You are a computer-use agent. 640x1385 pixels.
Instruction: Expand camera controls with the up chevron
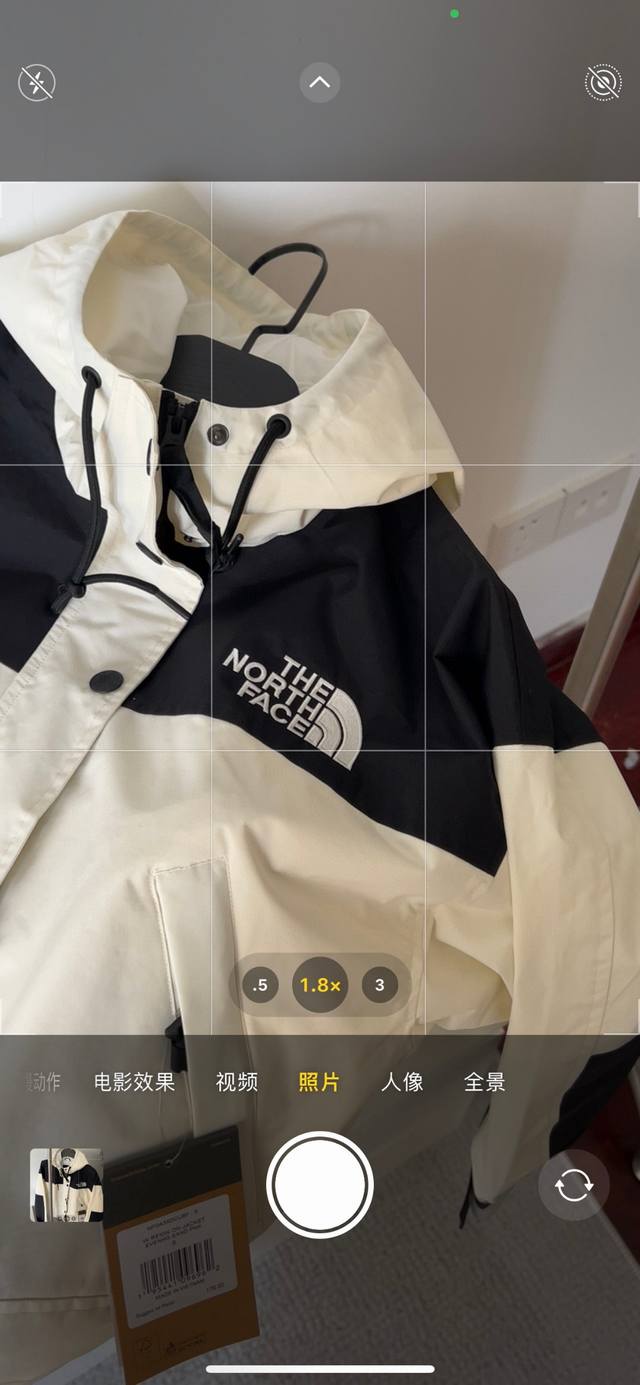tap(320, 83)
